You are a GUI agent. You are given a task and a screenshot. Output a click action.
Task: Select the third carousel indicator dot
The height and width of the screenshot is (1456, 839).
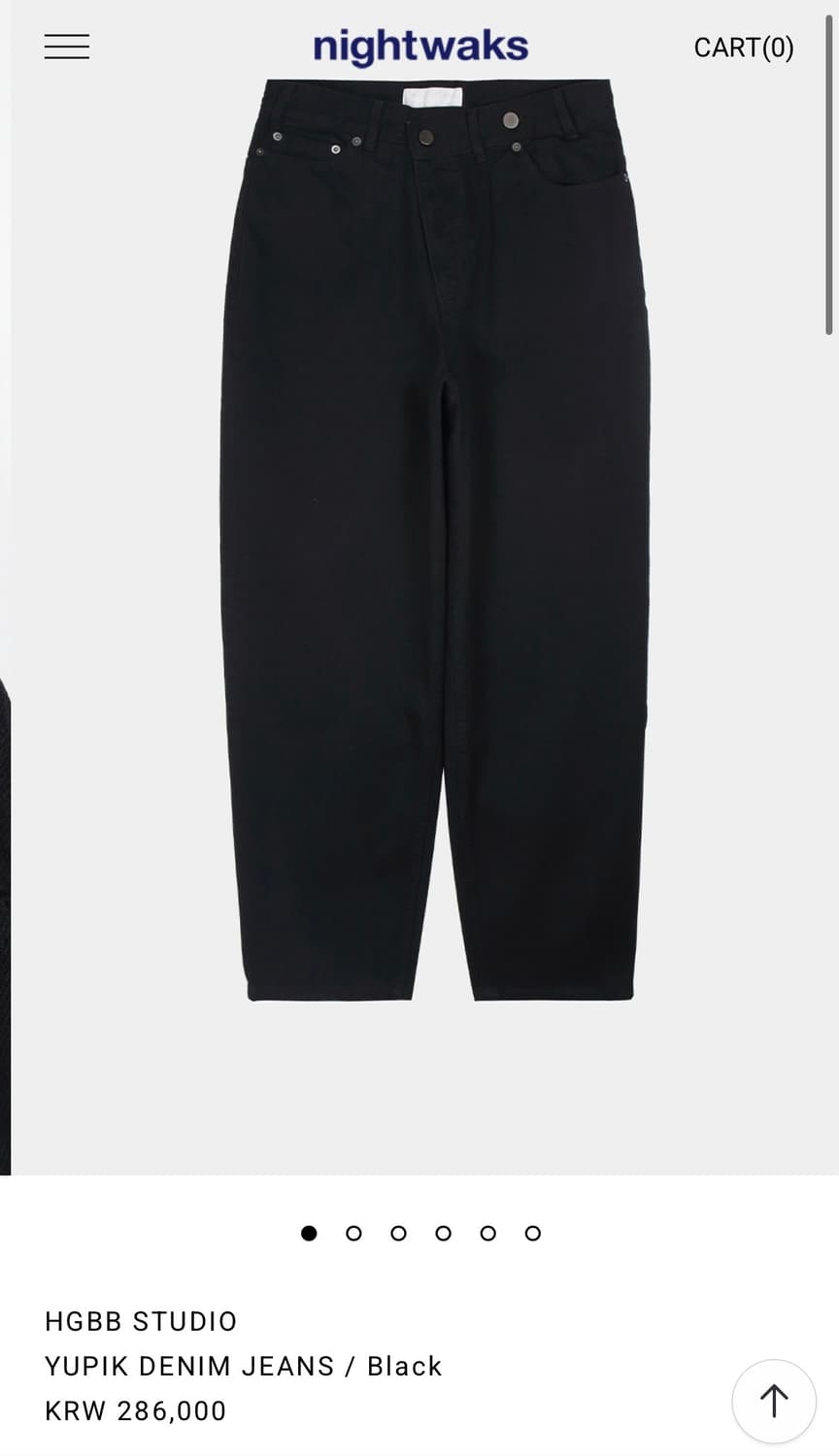[398, 1234]
